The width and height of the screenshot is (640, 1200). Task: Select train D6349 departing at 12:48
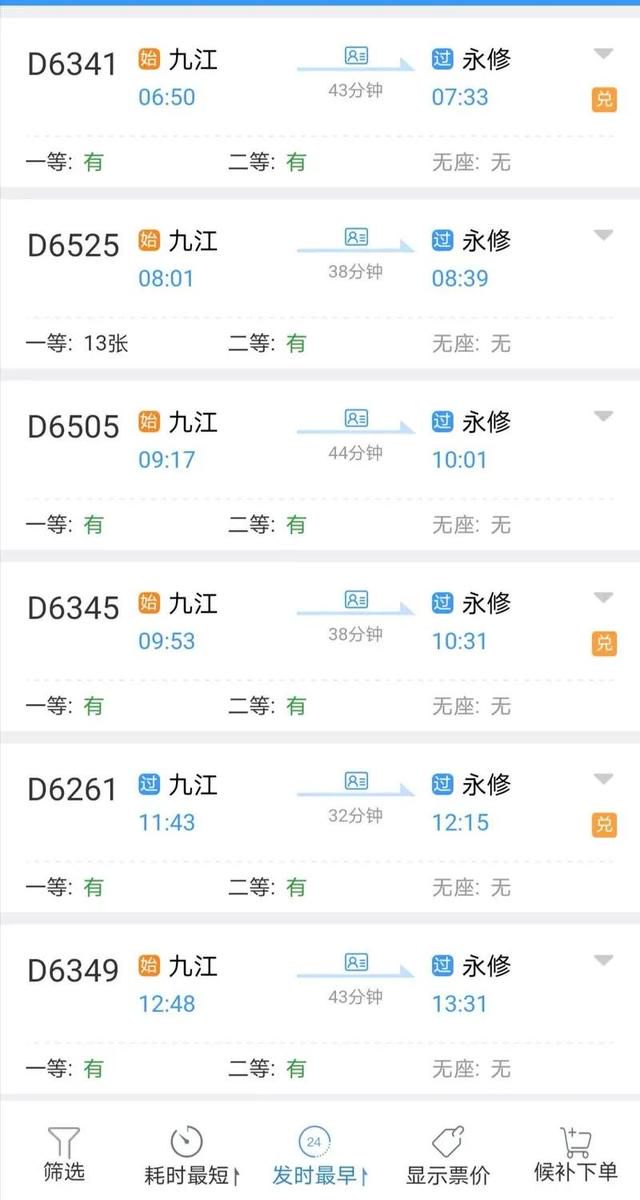click(x=320, y=1008)
